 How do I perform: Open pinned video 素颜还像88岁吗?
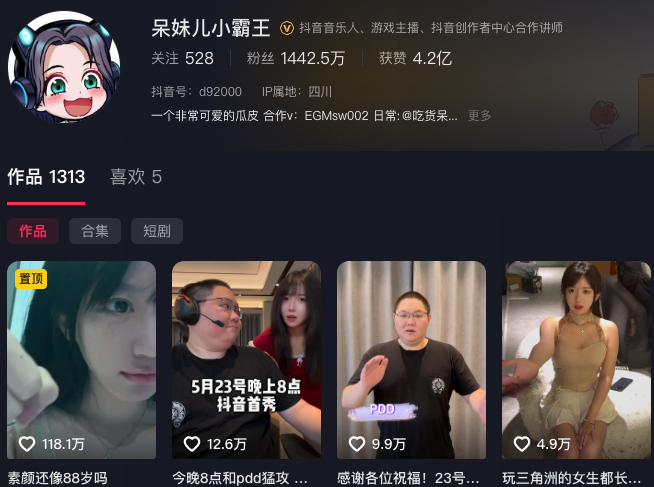coord(82,360)
